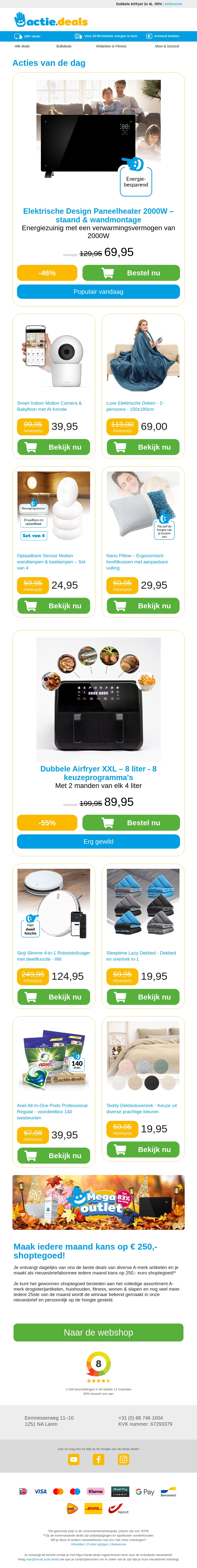This screenshot has width=197, height=1568.
Task: Open the Mega outlet banner
Action: [x=98, y=1202]
